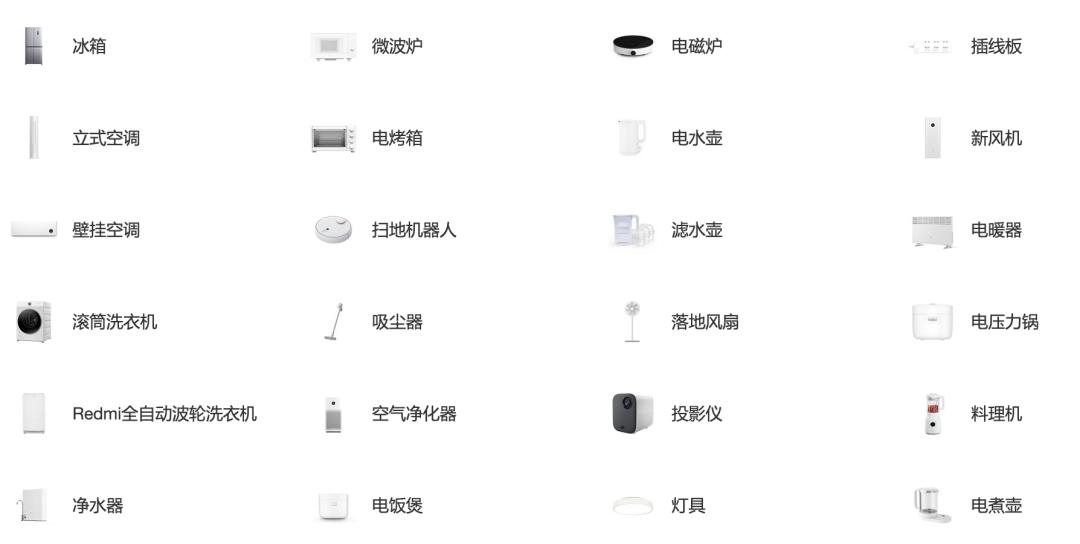The width and height of the screenshot is (1080, 544).
Task: View 电水壶 products
Action: tap(696, 138)
